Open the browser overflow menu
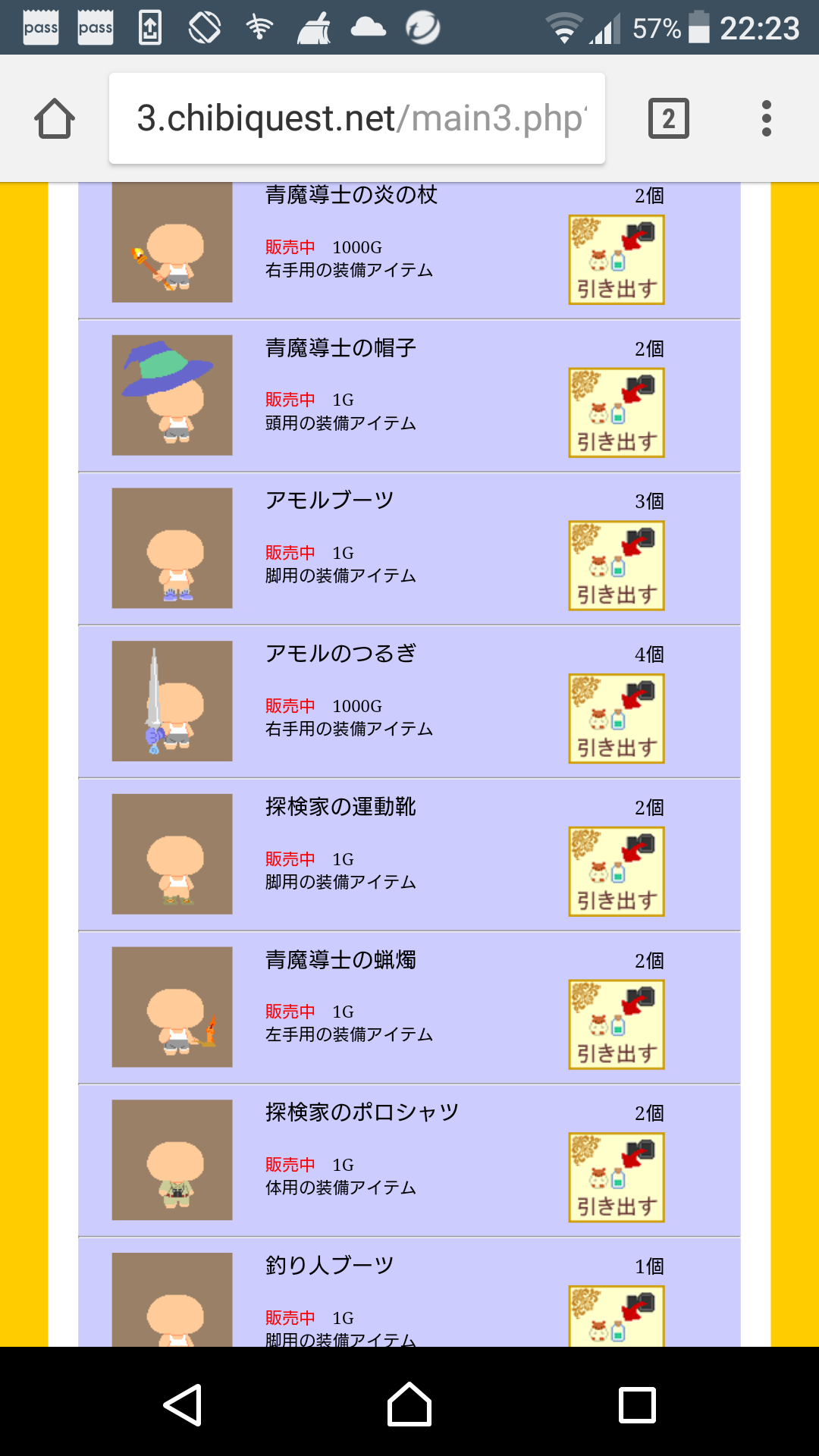The image size is (819, 1456). [766, 119]
